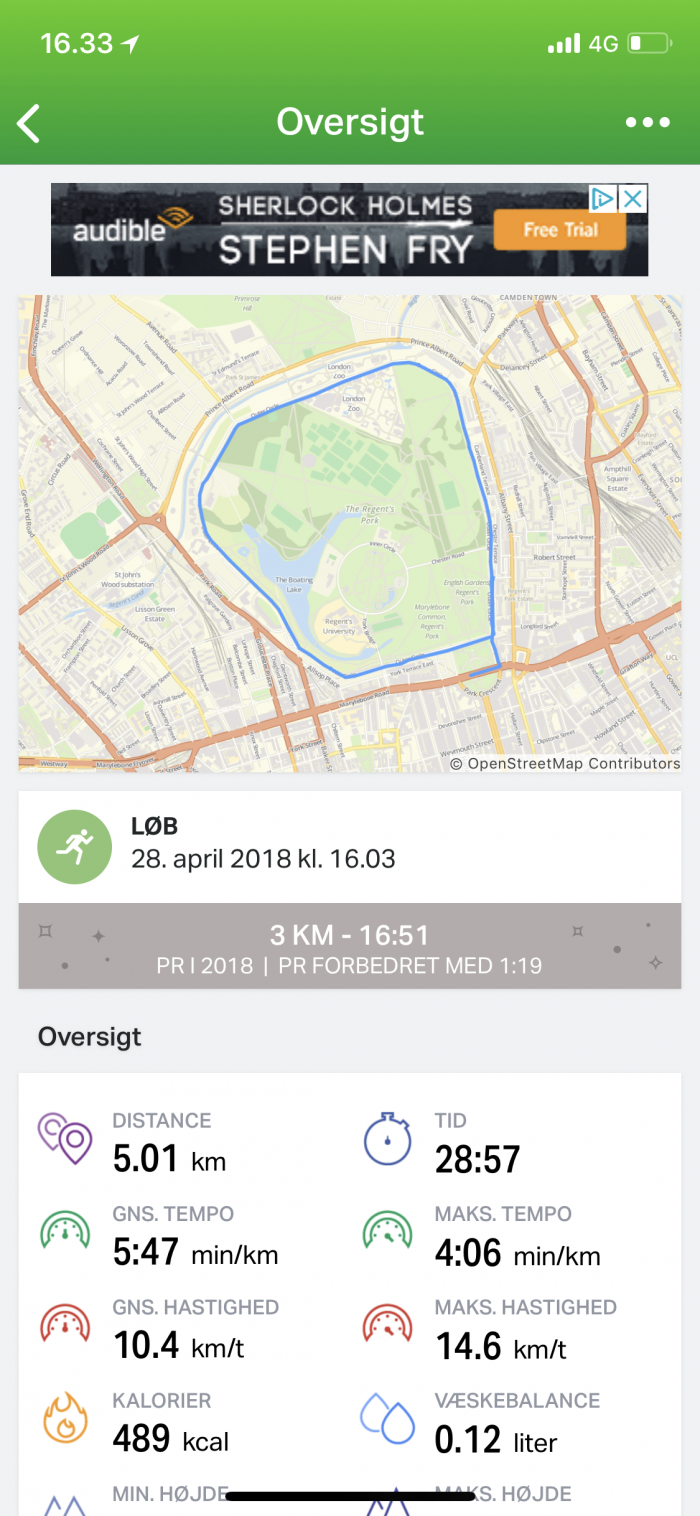Image resolution: width=700 pixels, height=1516 pixels.
Task: Open the run route map
Action: 349,533
